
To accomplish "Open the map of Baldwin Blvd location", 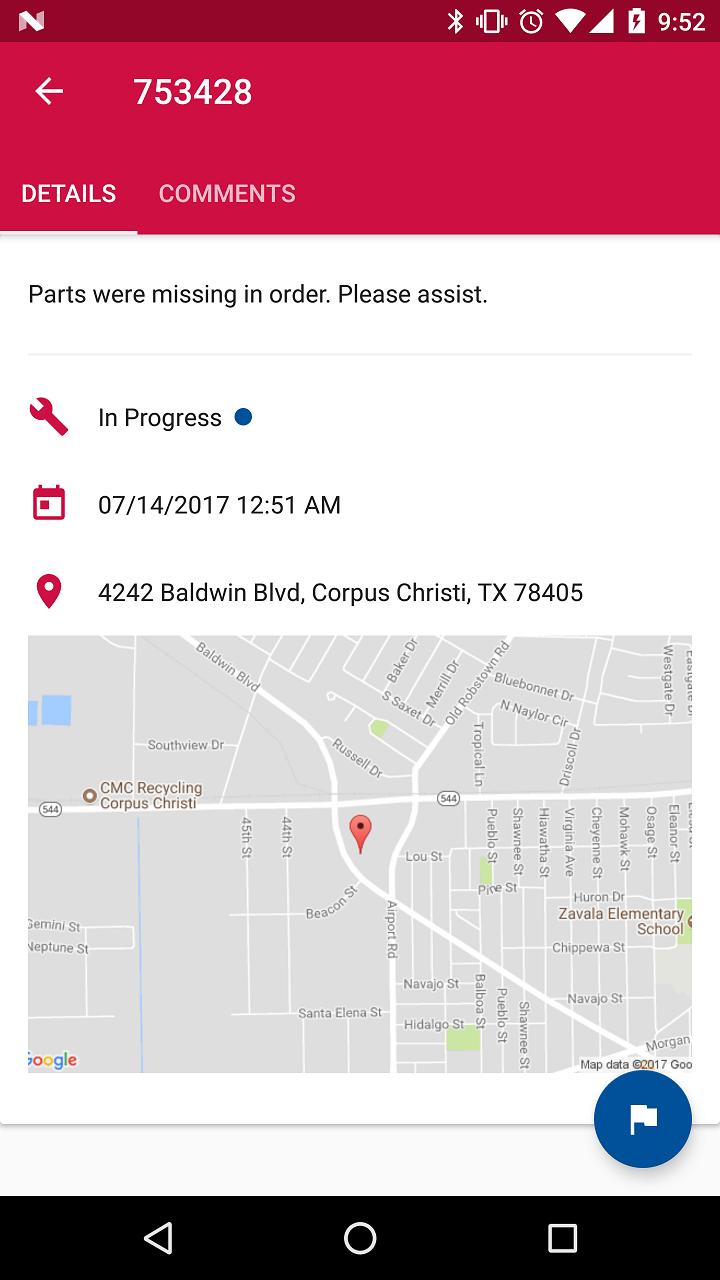I will [x=360, y=854].
